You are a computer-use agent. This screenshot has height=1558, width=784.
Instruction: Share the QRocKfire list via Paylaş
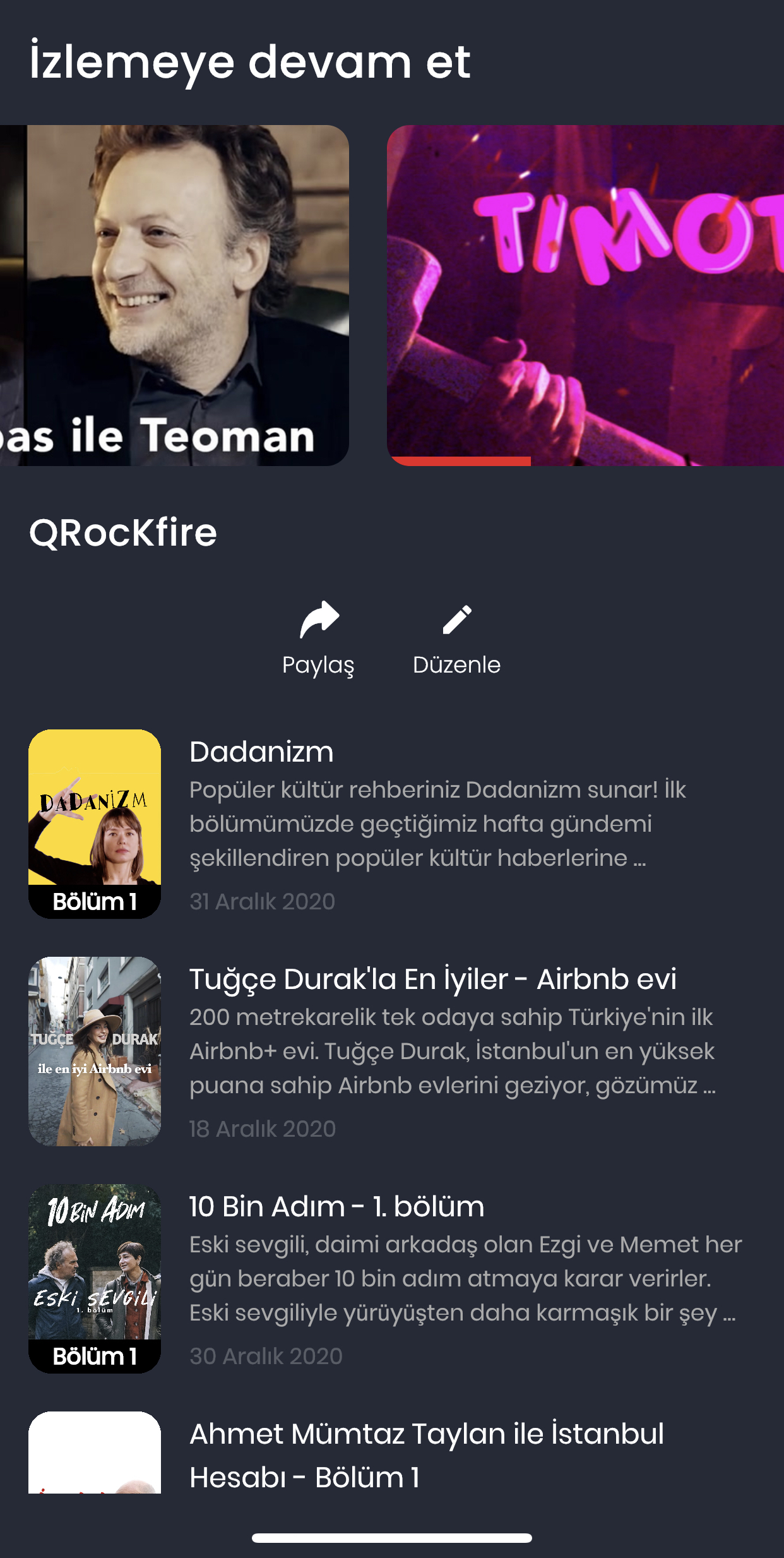[319, 638]
